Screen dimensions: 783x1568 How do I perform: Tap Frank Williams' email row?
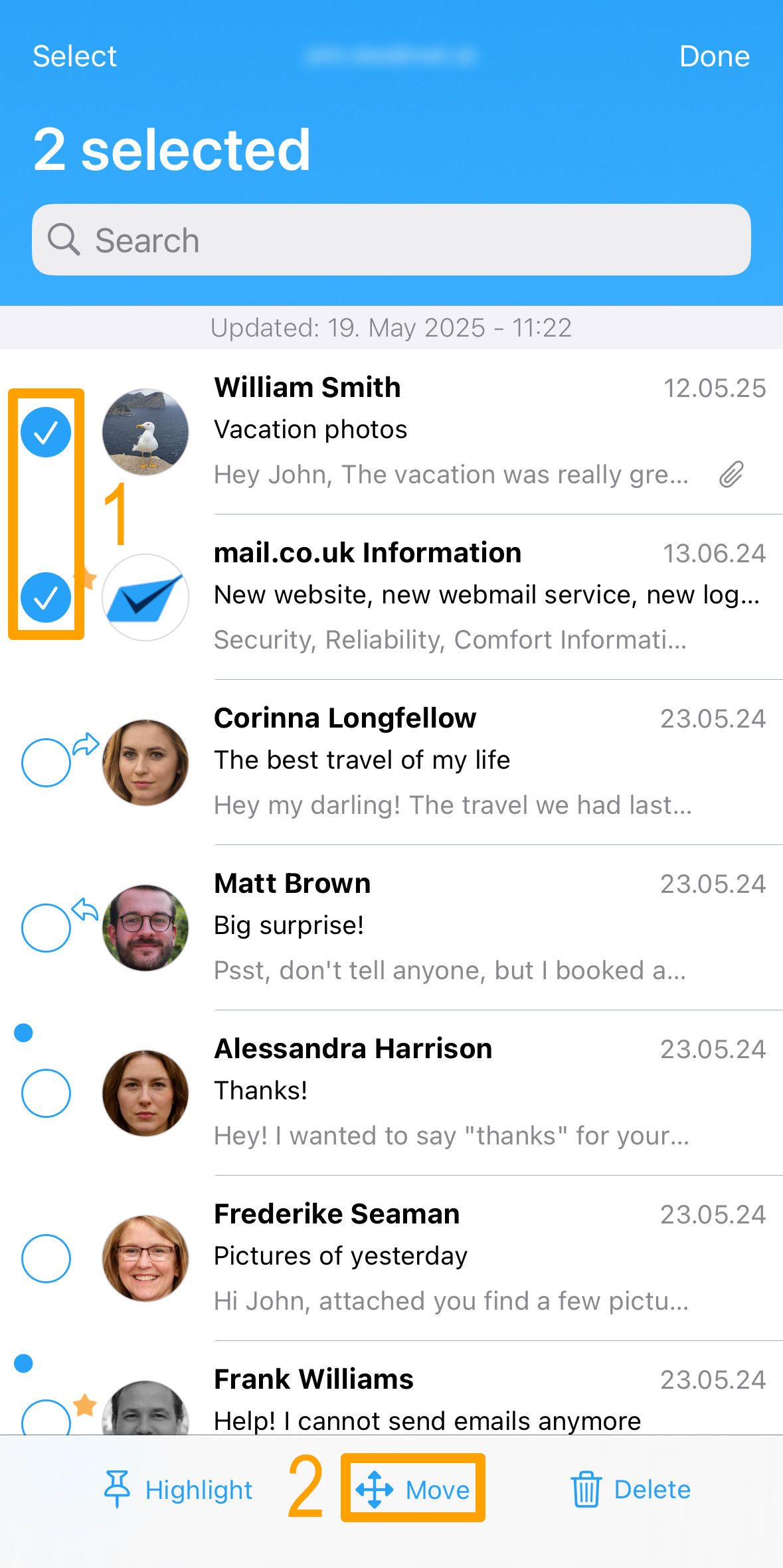(x=391, y=1388)
